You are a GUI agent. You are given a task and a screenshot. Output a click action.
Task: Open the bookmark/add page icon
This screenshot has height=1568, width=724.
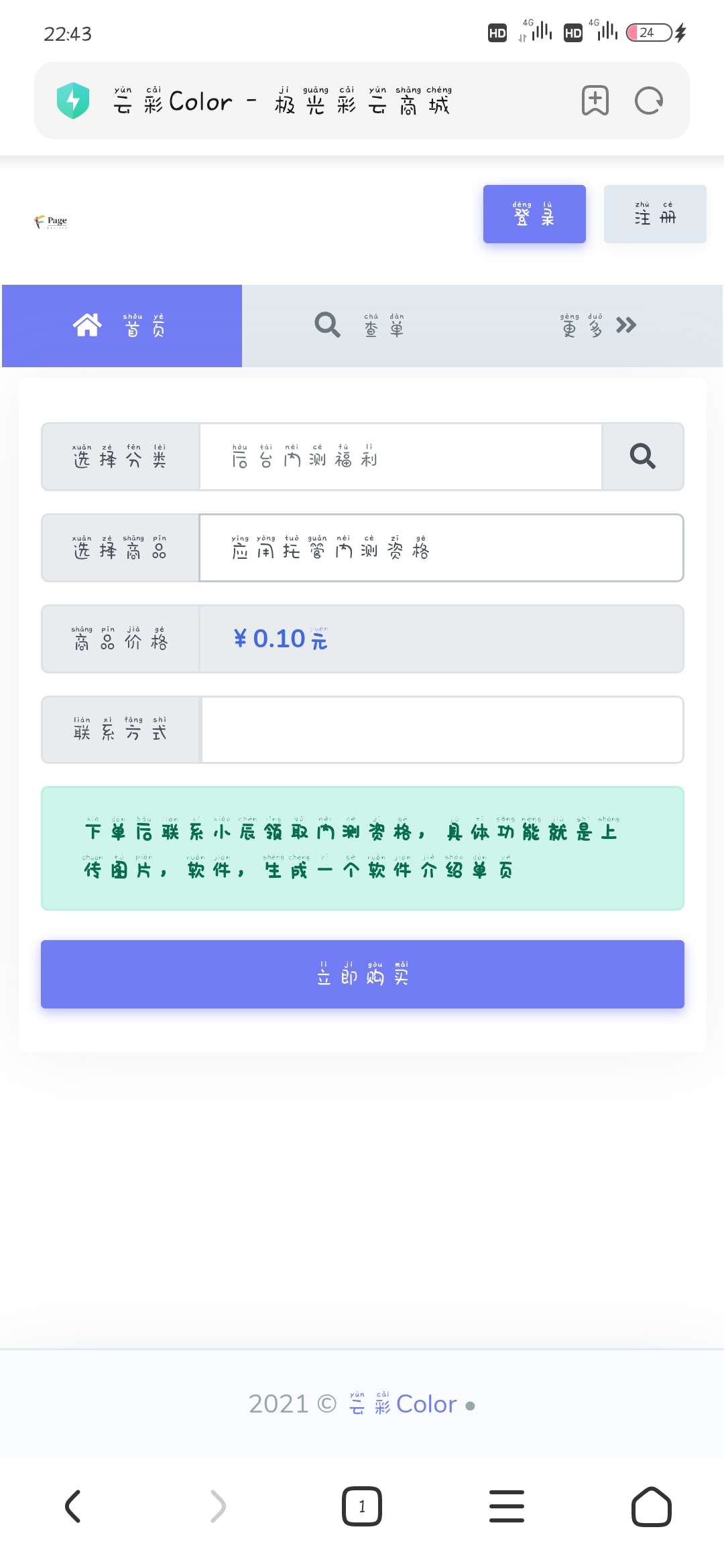click(x=594, y=101)
